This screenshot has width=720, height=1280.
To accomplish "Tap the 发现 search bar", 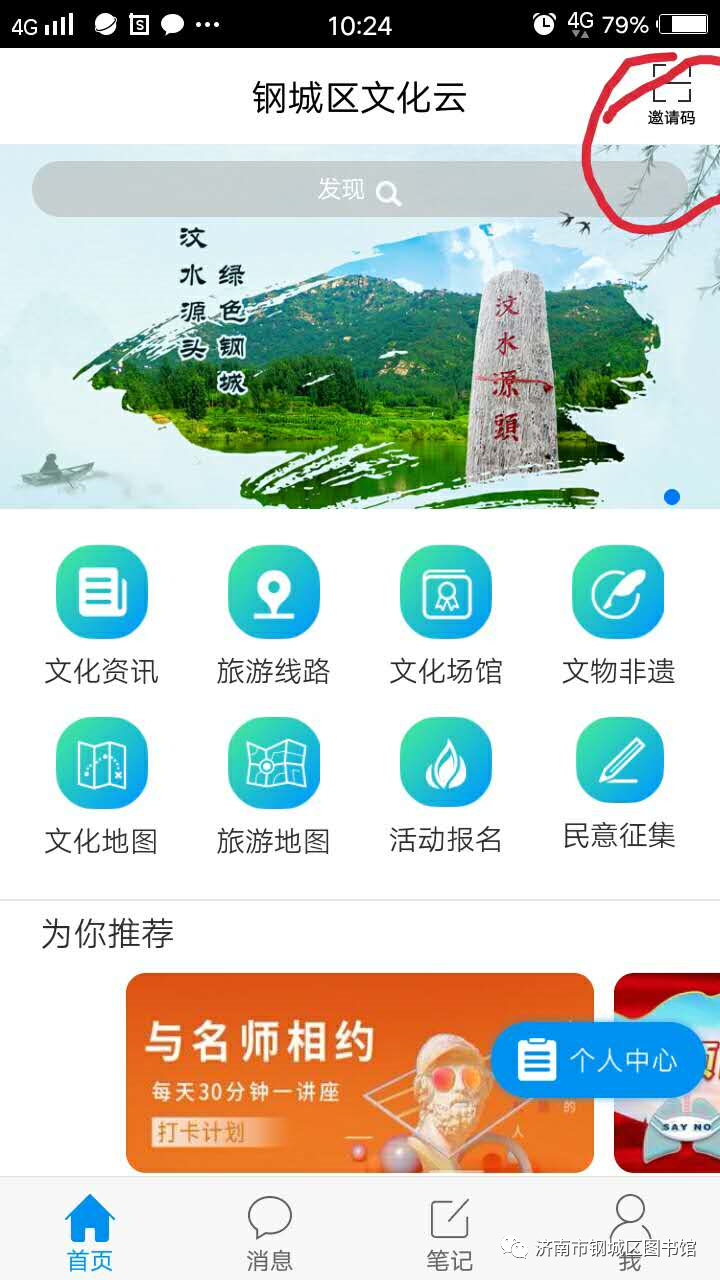I will (359, 190).
